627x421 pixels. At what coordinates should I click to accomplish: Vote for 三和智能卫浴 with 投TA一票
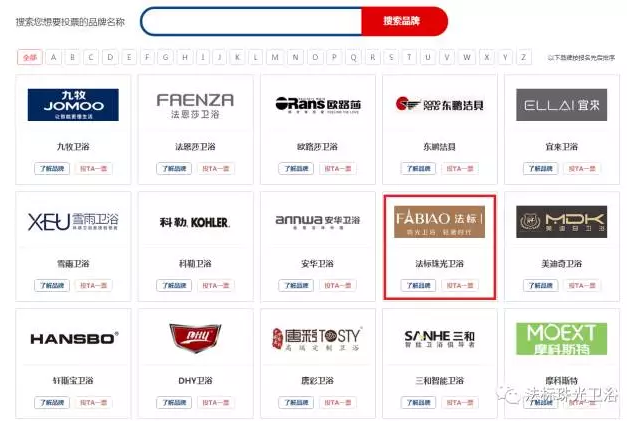pyautogui.click(x=460, y=402)
